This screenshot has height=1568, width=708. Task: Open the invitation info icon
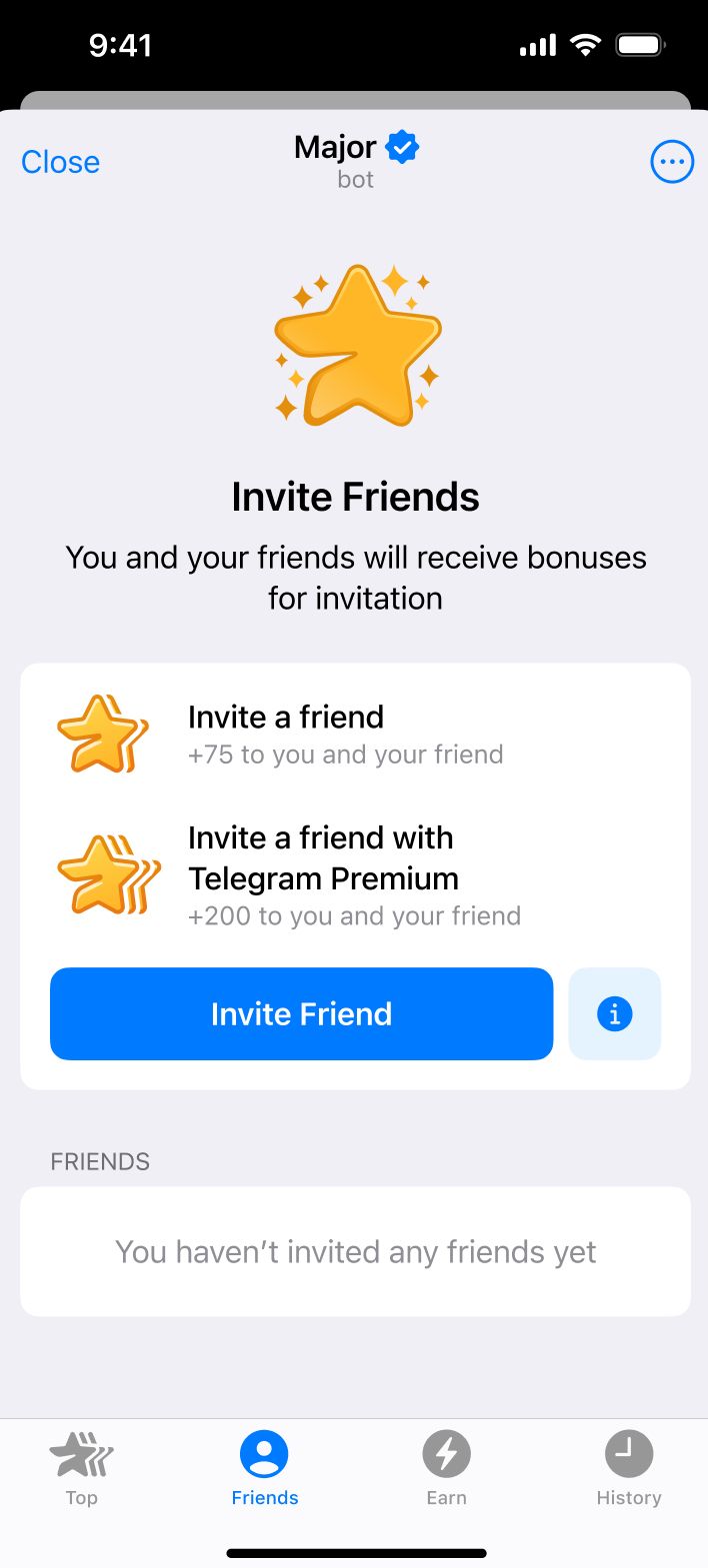(614, 1013)
